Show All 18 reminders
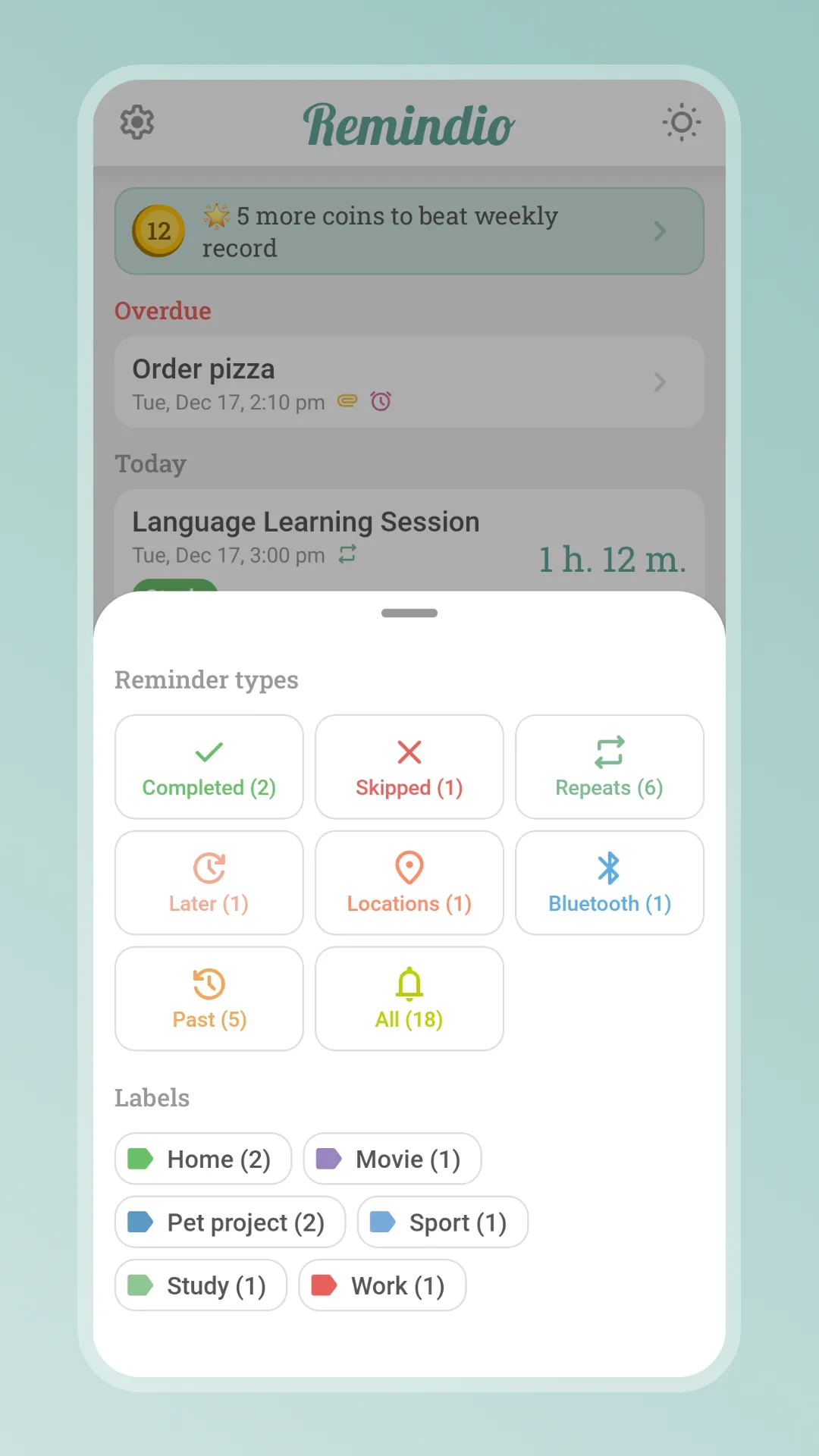 click(409, 999)
